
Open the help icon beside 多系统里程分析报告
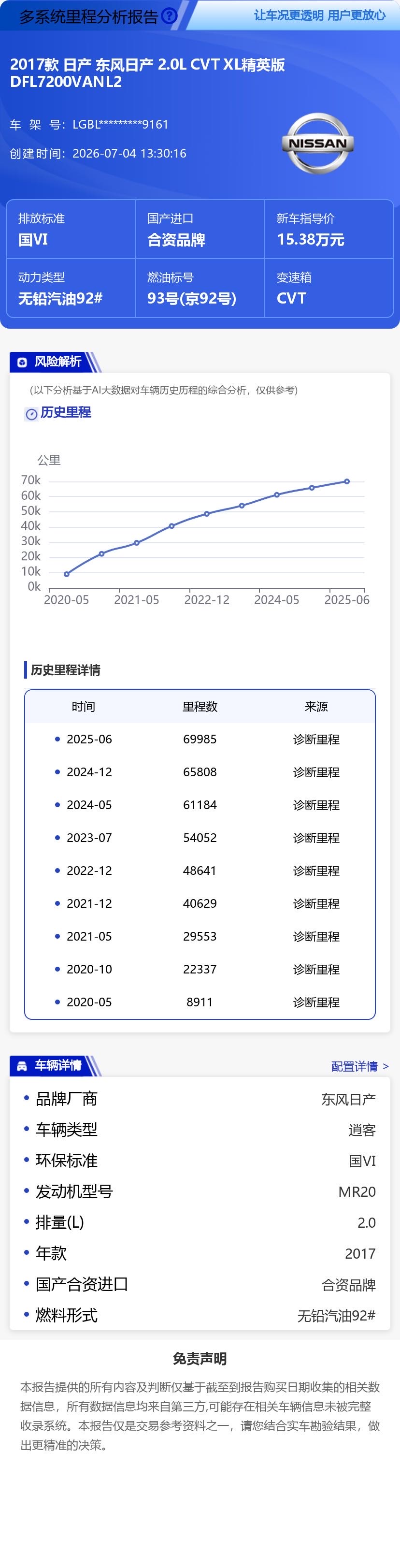(x=169, y=16)
